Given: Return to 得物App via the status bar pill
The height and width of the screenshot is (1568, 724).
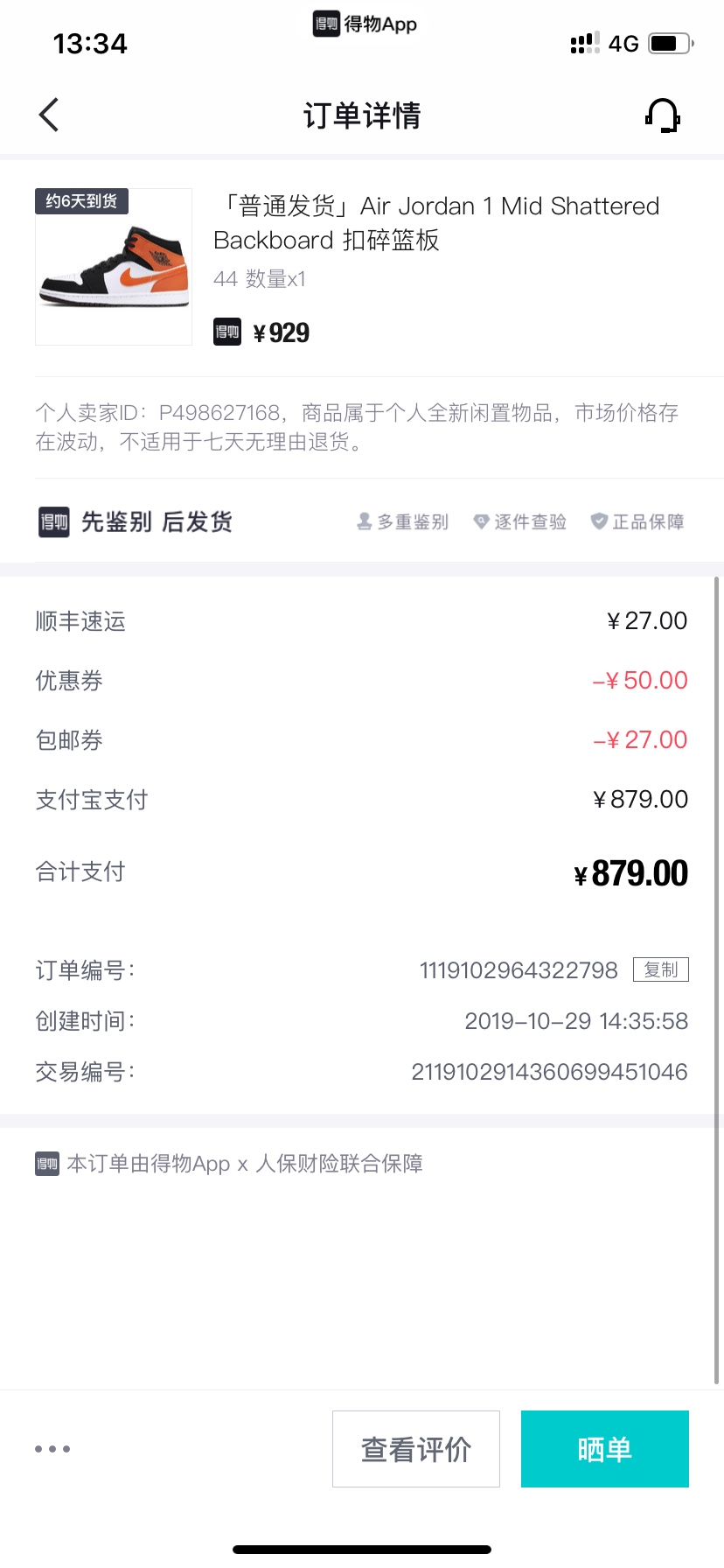Looking at the screenshot, I should pos(365,24).
